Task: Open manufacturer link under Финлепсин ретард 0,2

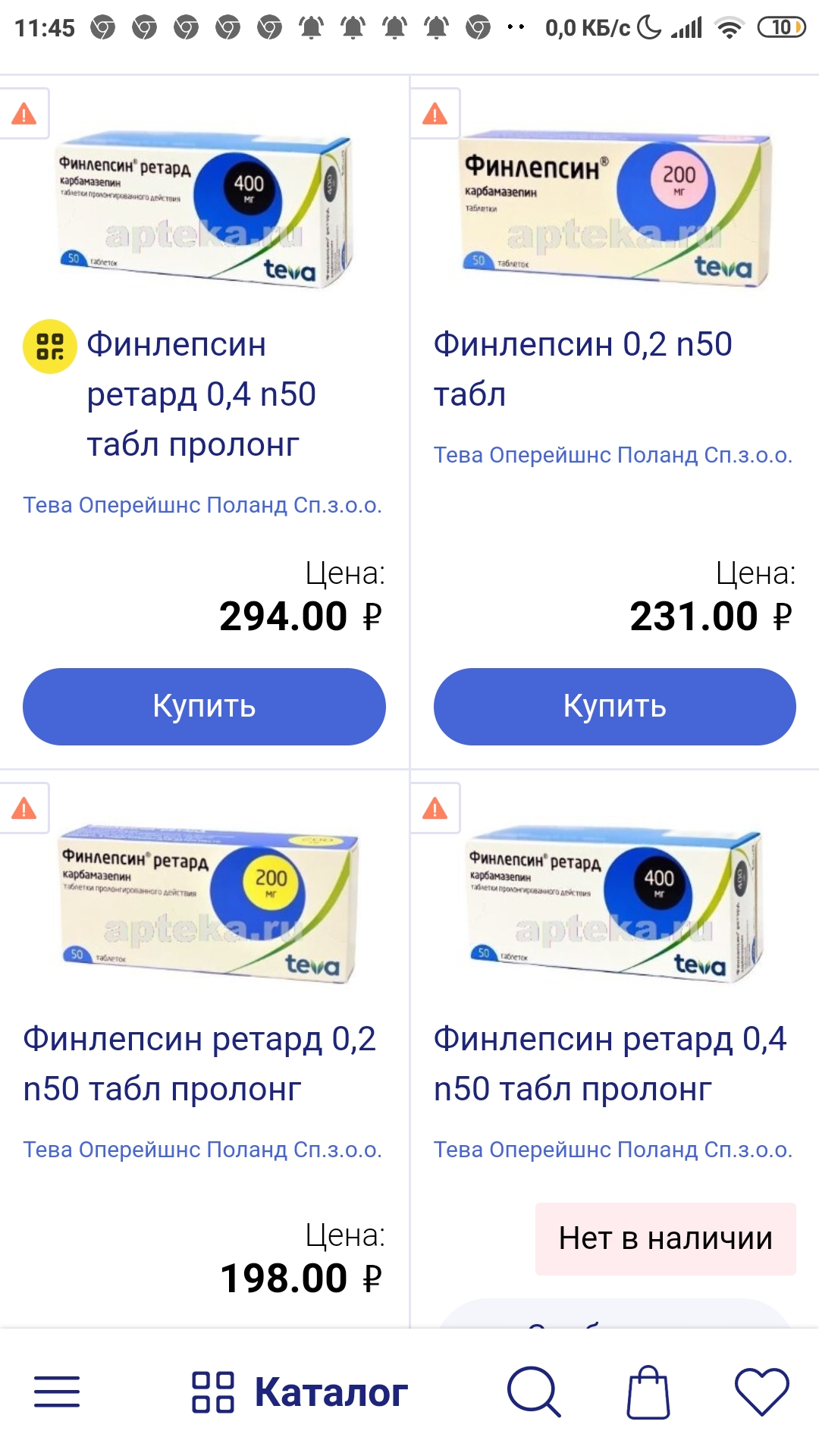Action: pyautogui.click(x=202, y=1150)
